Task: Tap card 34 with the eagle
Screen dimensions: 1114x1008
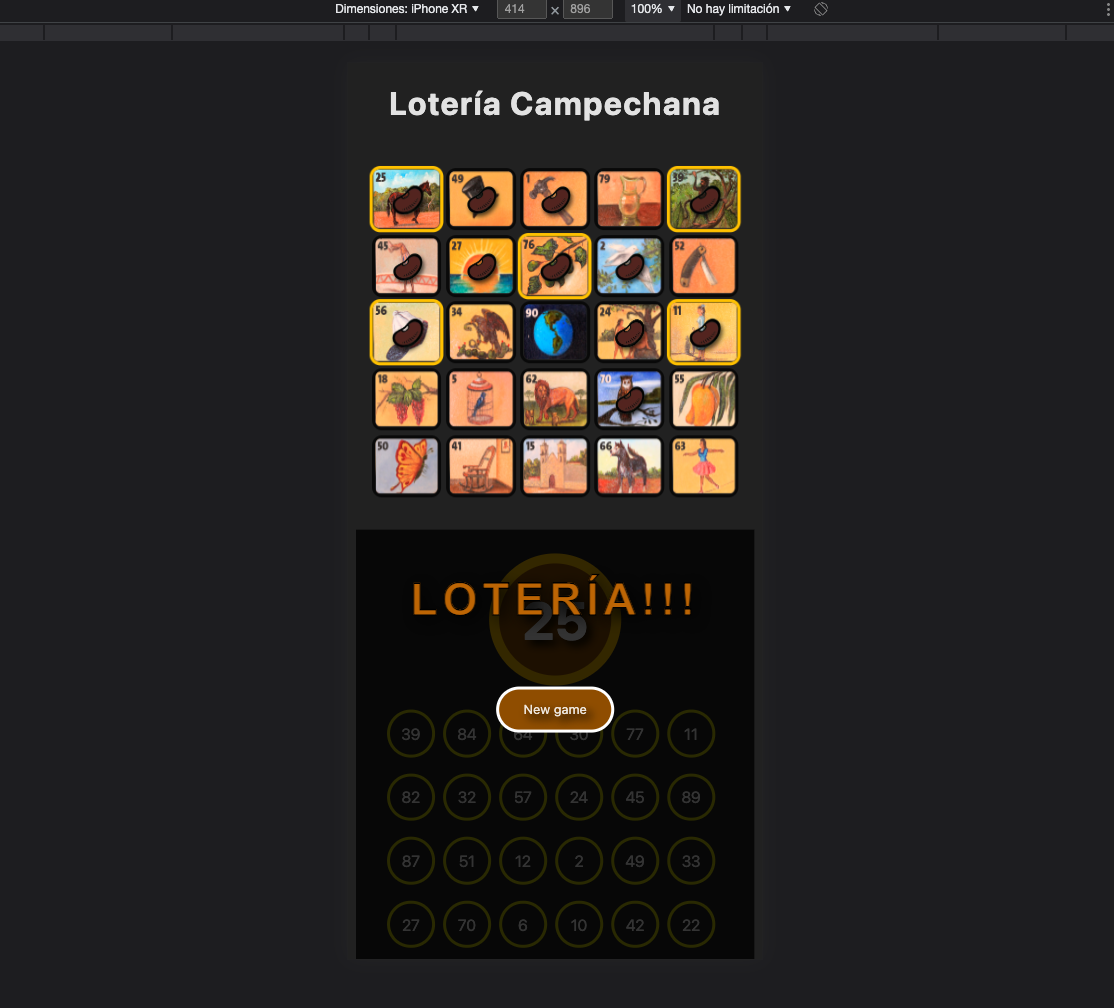Action: click(x=481, y=332)
